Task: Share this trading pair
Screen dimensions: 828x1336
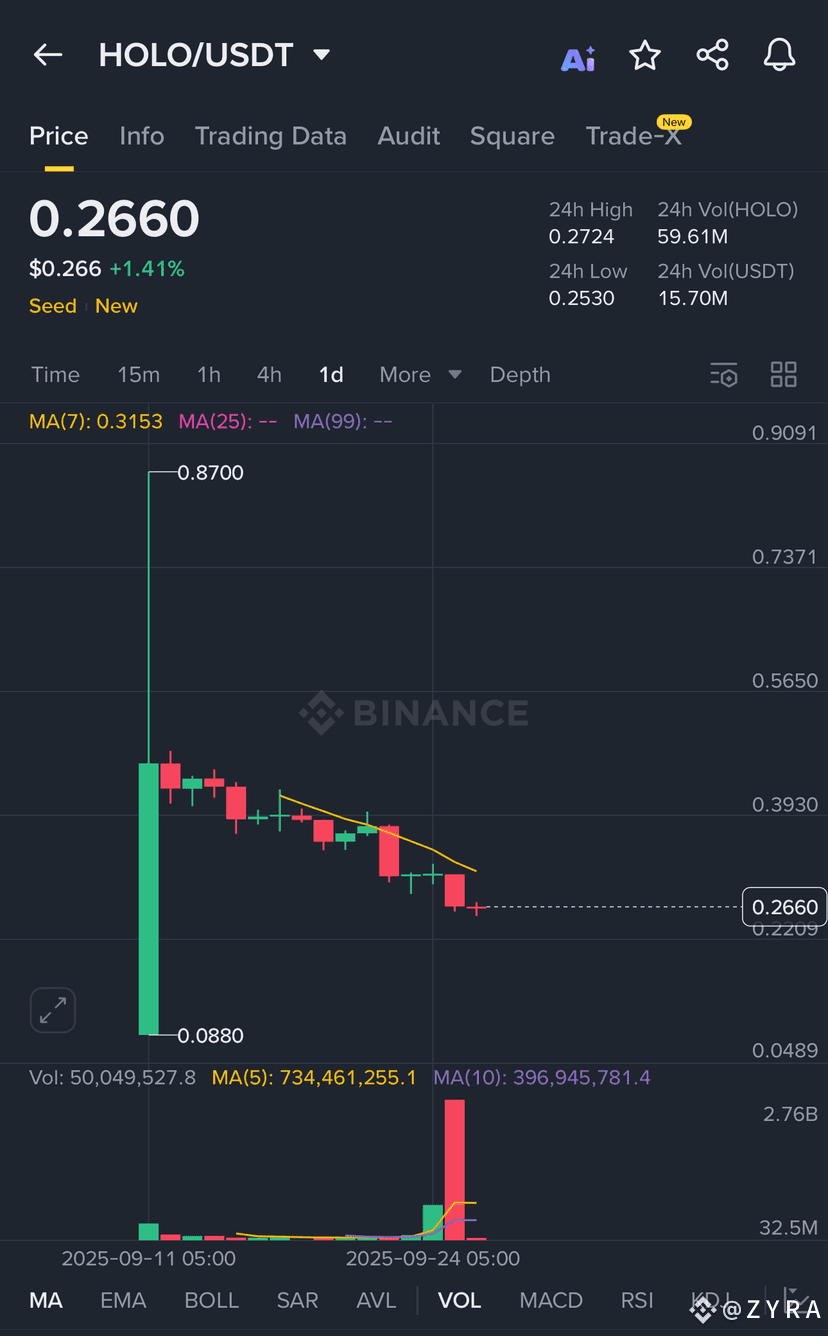Action: 712,55
